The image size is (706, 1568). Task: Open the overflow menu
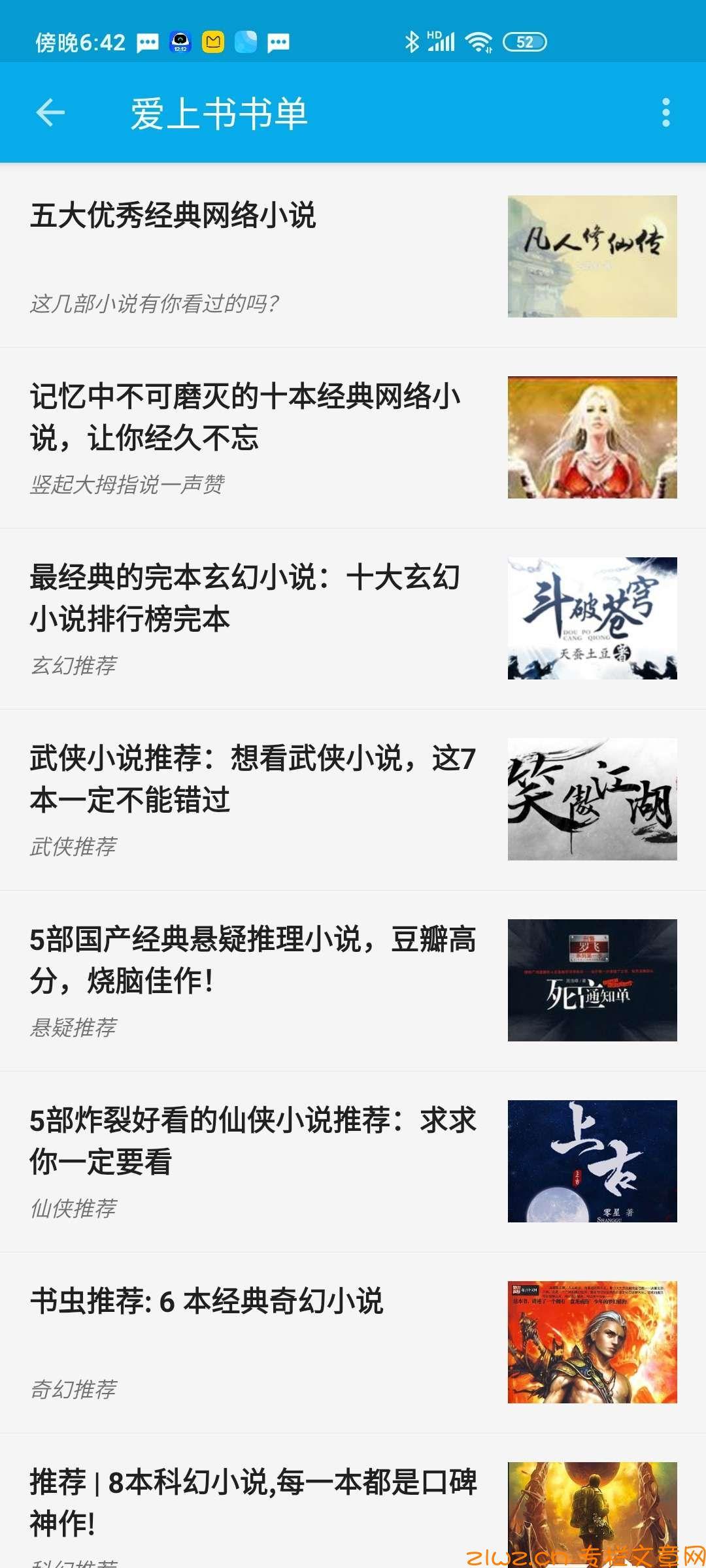pos(665,112)
